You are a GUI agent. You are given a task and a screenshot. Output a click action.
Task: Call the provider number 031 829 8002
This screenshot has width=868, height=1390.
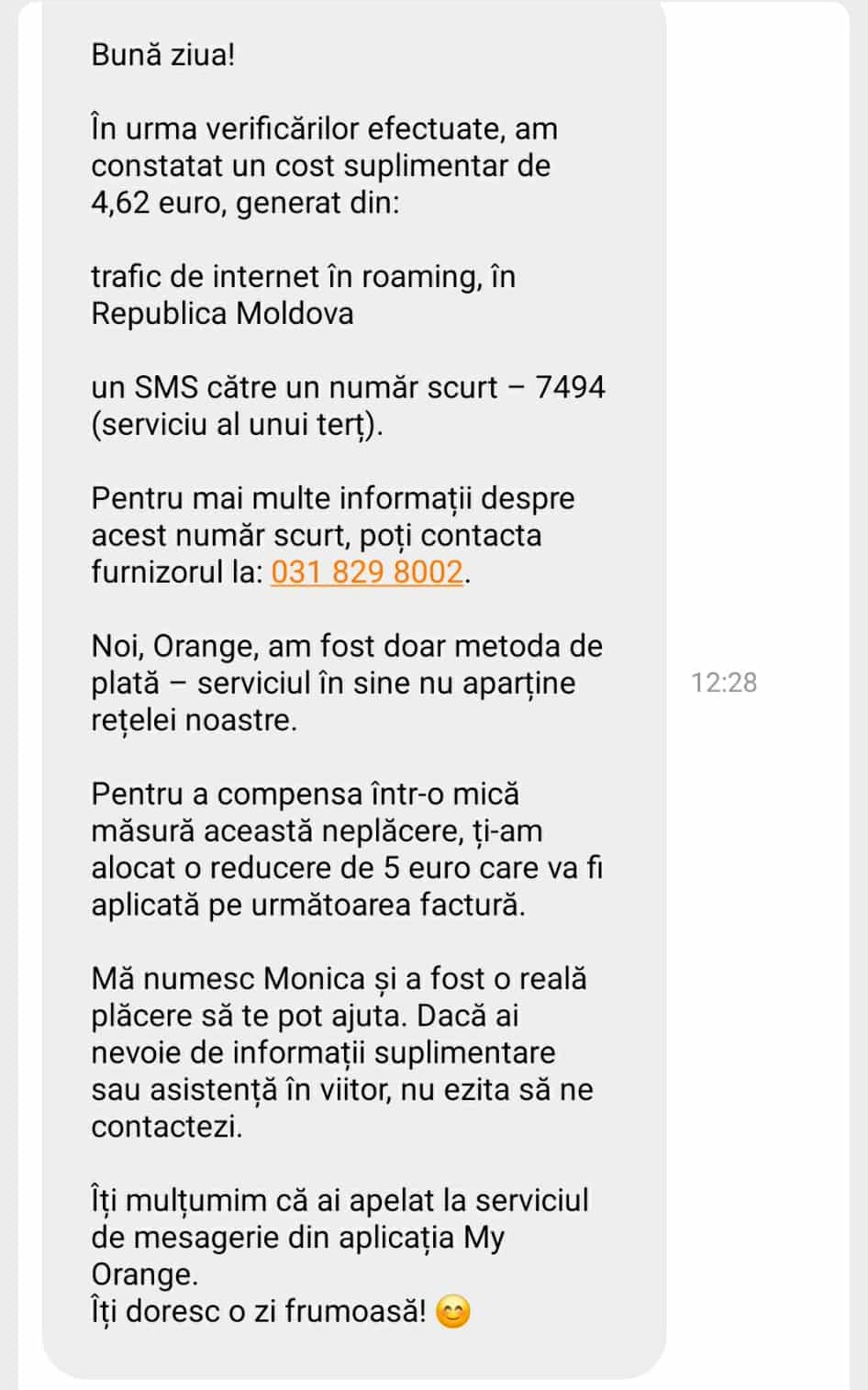(367, 573)
